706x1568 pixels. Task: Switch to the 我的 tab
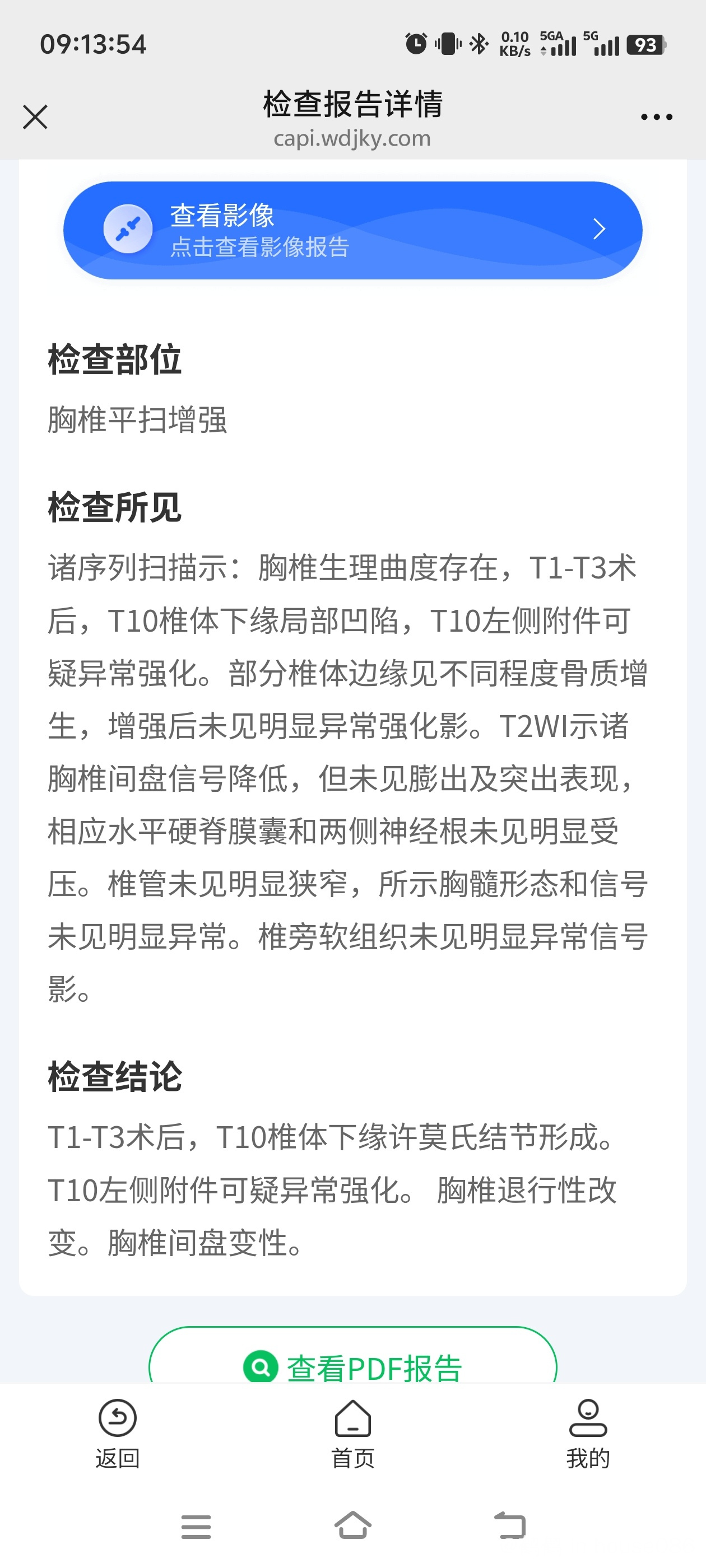588,1434
